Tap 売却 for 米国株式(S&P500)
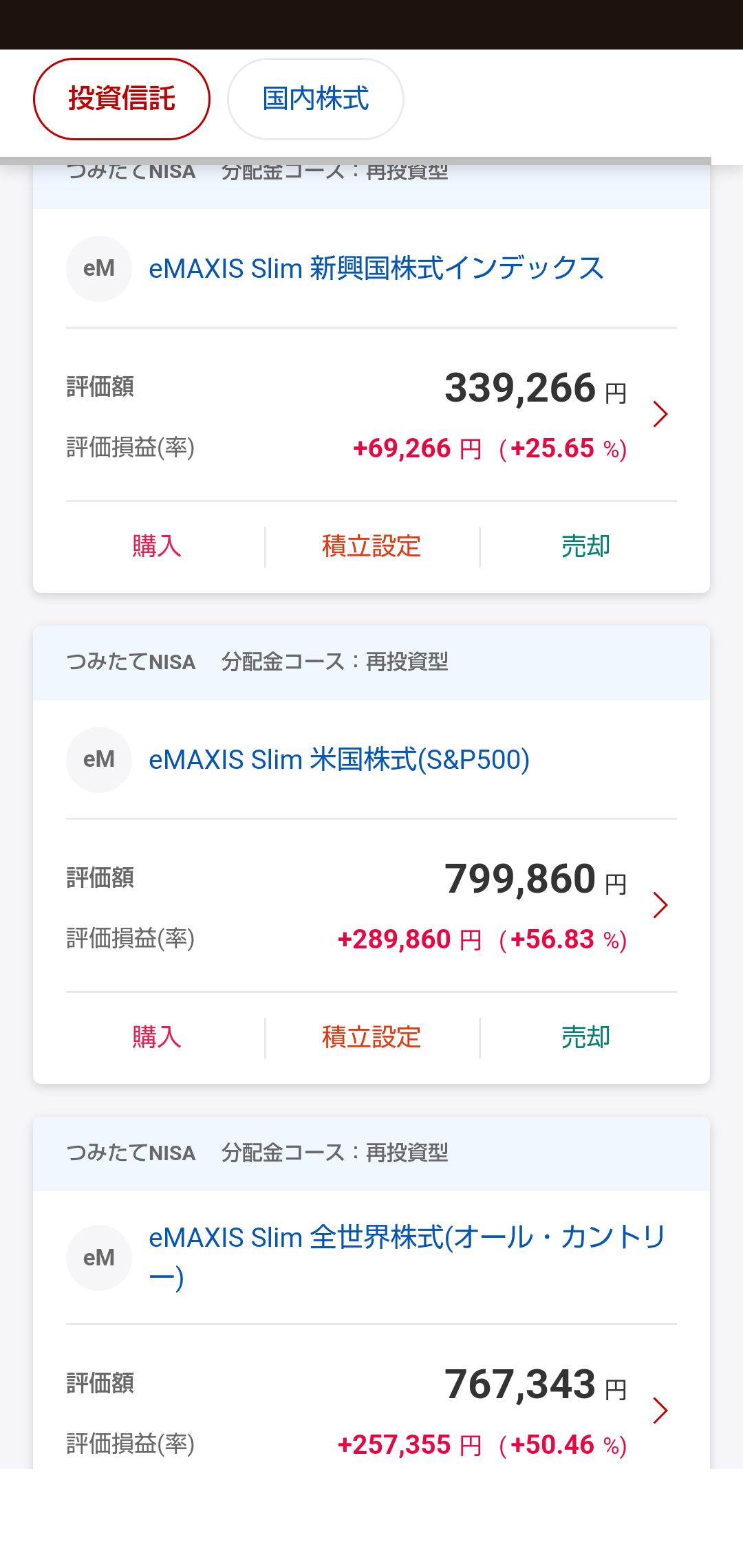743x1568 pixels. tap(586, 1038)
